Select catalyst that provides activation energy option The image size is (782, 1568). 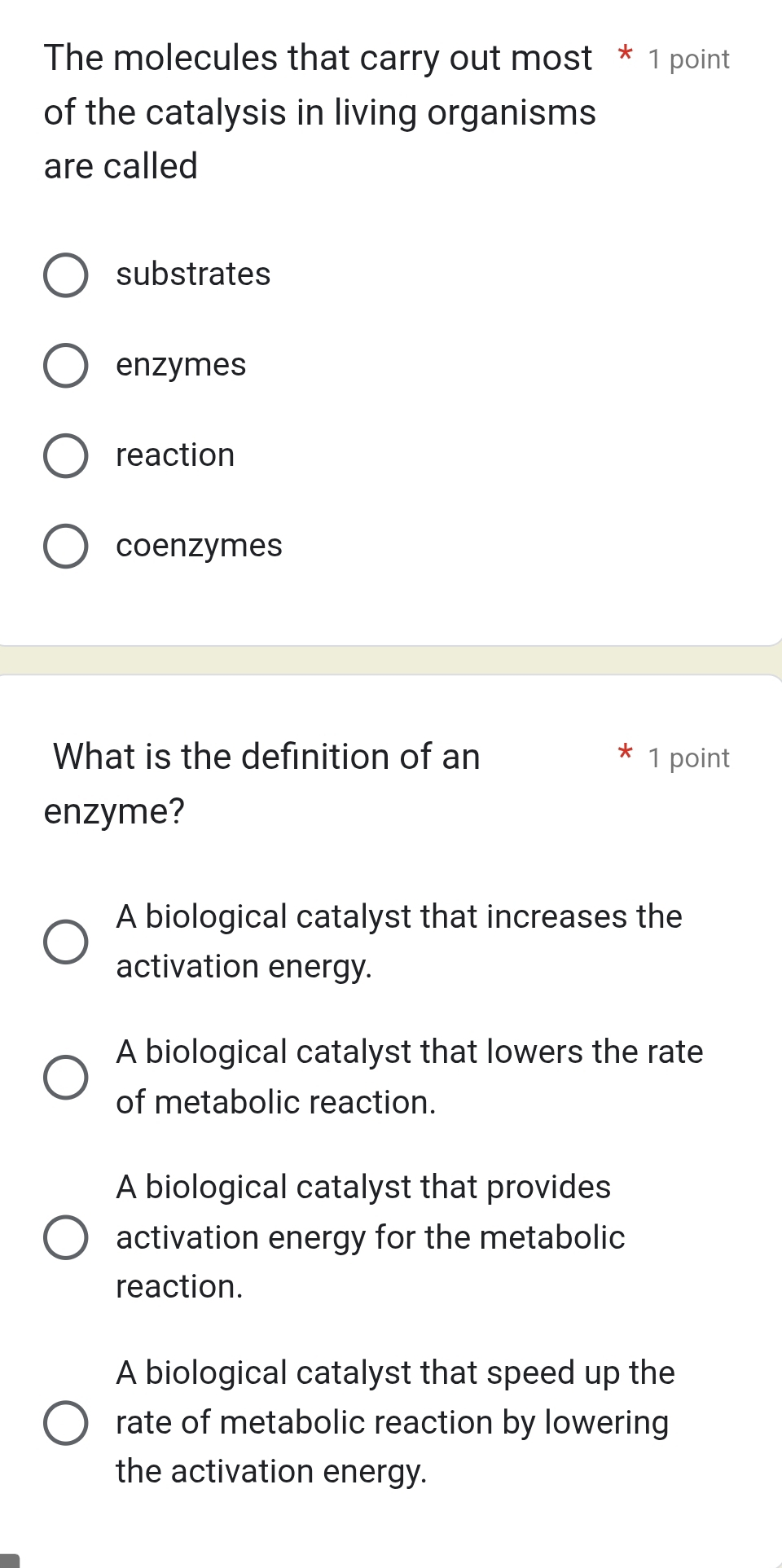tap(67, 1237)
